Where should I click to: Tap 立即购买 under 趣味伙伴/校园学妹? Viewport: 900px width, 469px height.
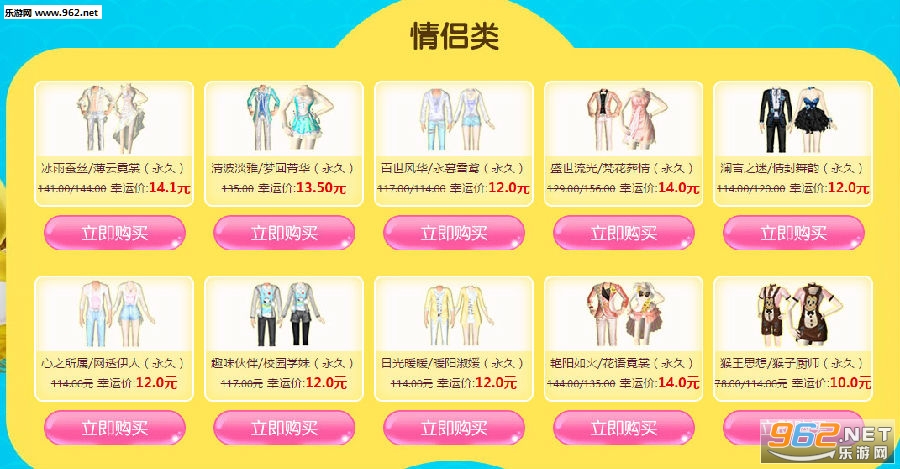[x=285, y=428]
